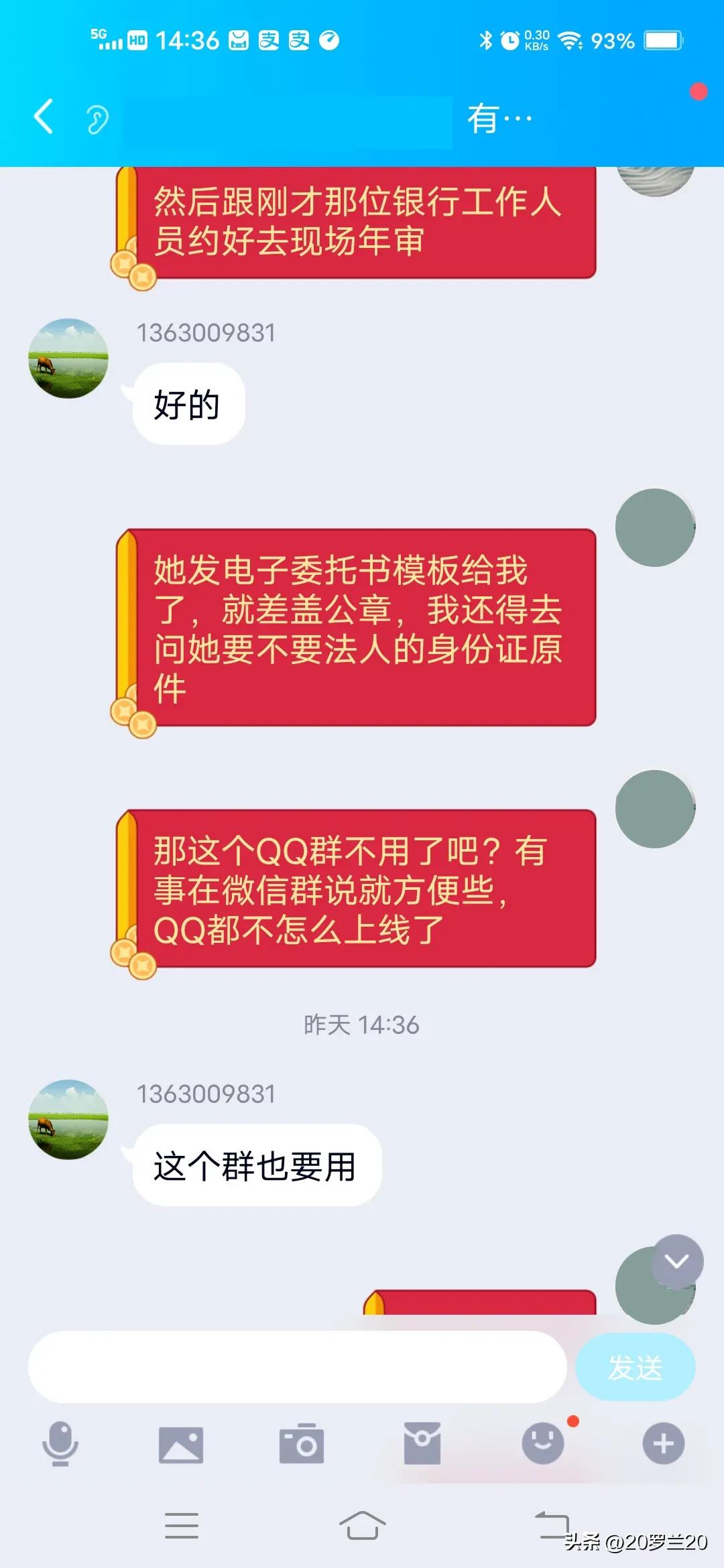Collapse chat with the down chevron circle

coord(677,1258)
